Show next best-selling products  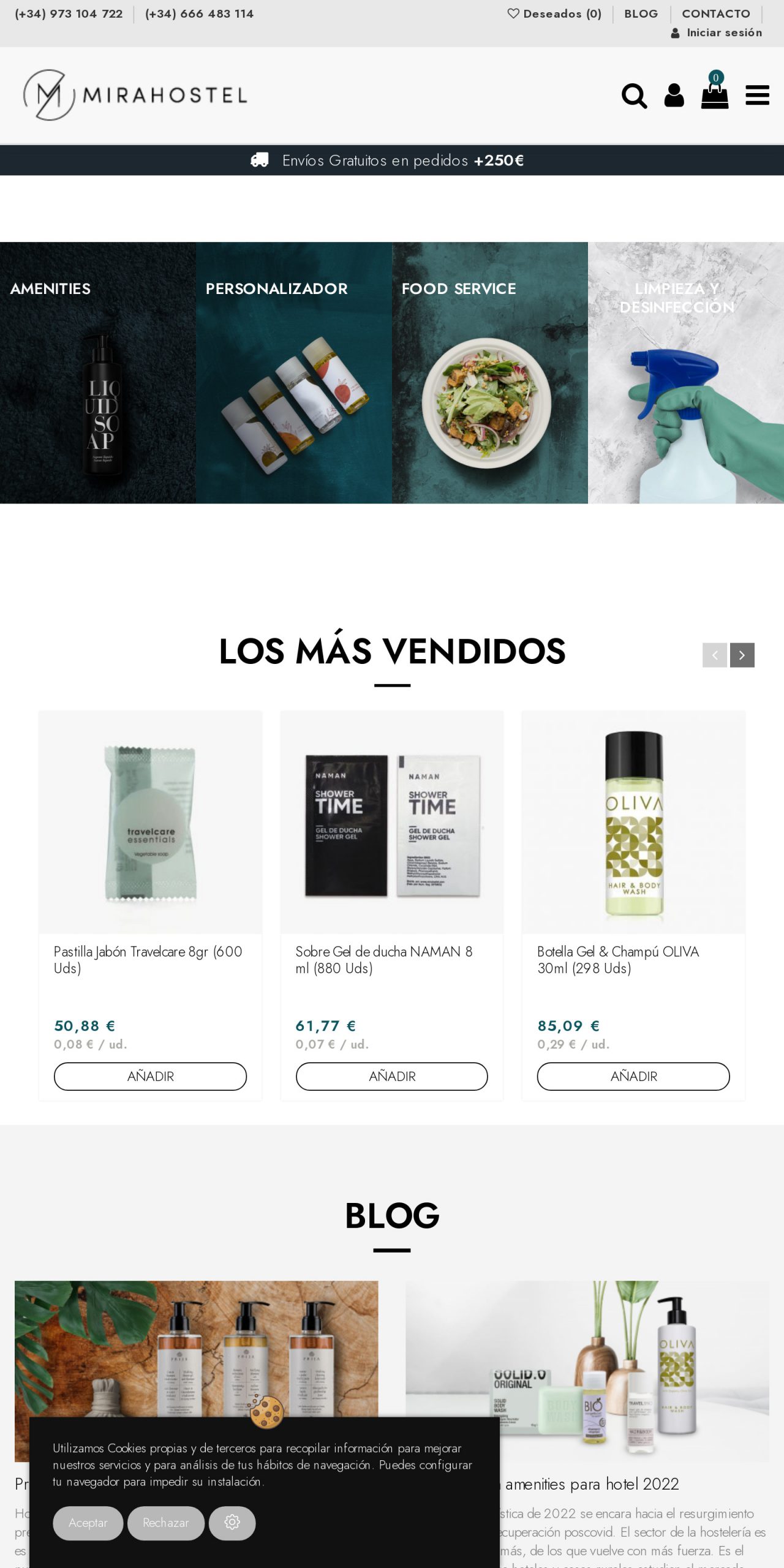pyautogui.click(x=742, y=655)
